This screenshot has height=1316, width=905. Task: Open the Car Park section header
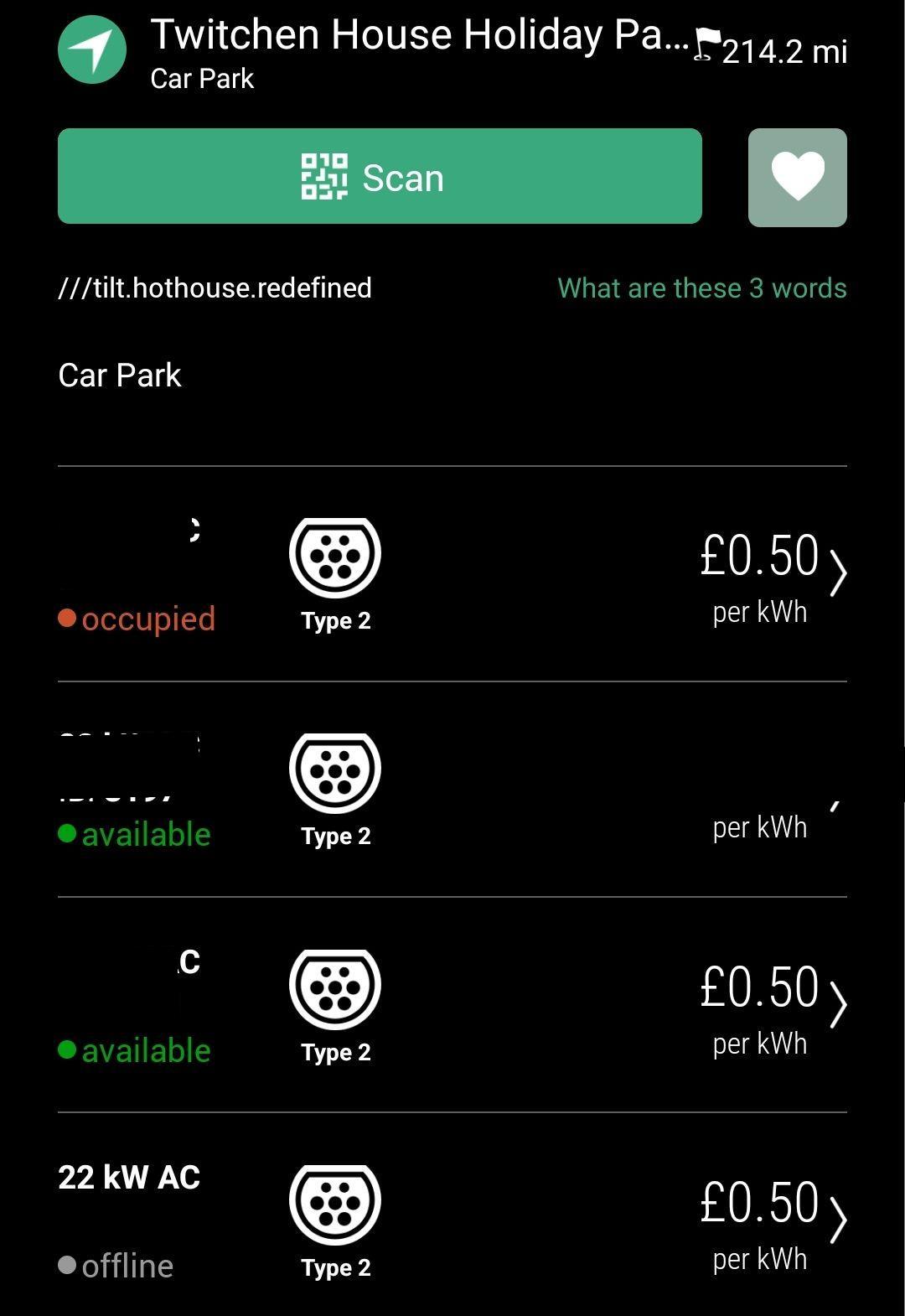pyautogui.click(x=118, y=376)
